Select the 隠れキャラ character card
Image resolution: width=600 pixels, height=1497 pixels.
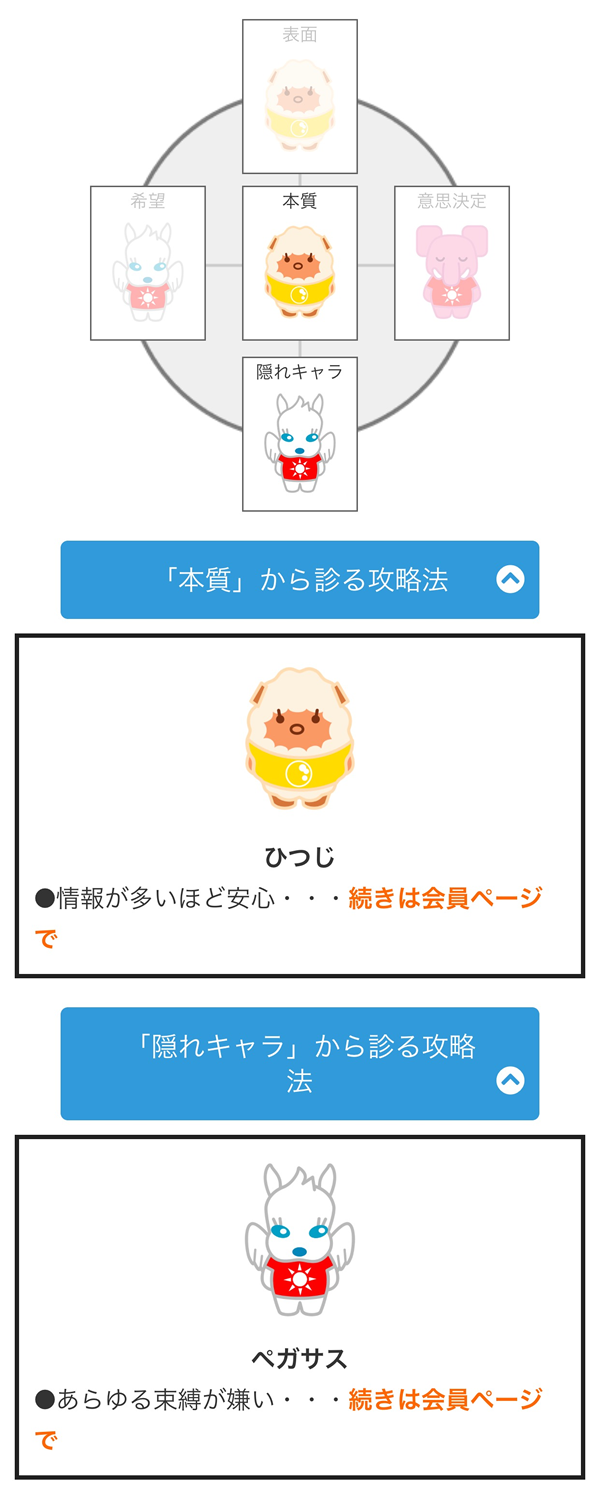[300, 434]
